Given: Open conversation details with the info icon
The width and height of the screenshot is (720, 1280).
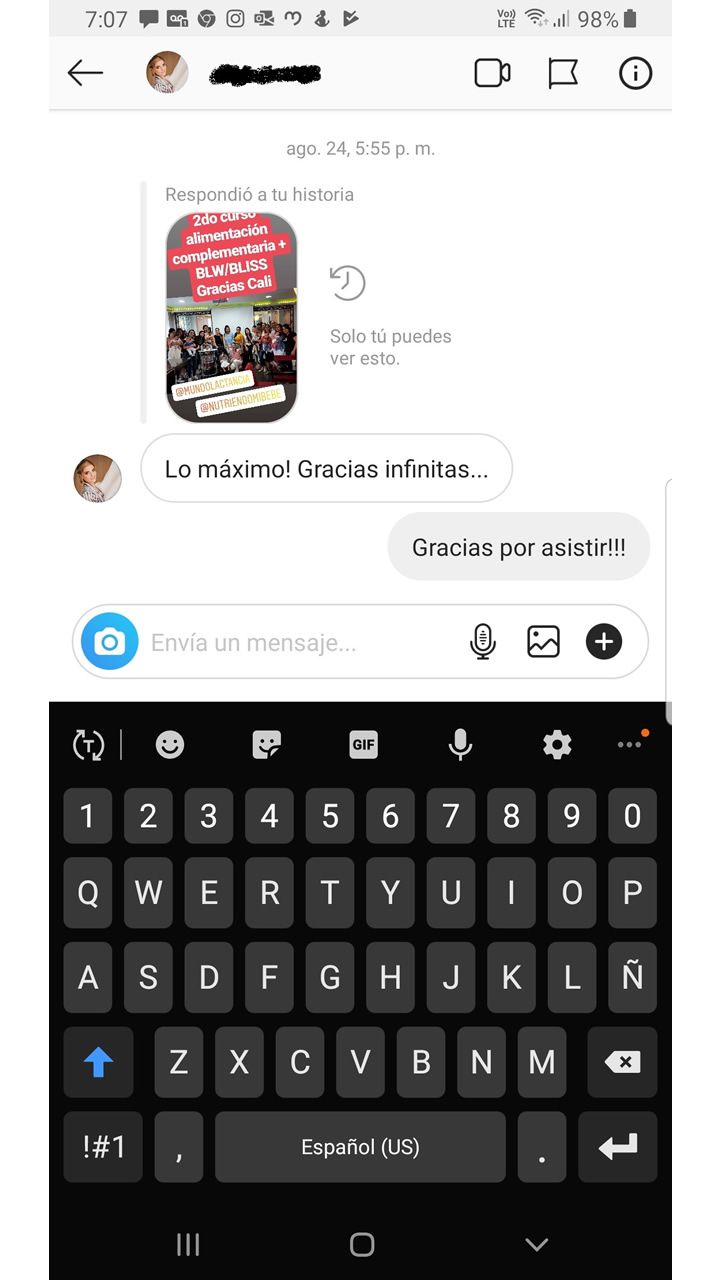Looking at the screenshot, I should point(635,72).
